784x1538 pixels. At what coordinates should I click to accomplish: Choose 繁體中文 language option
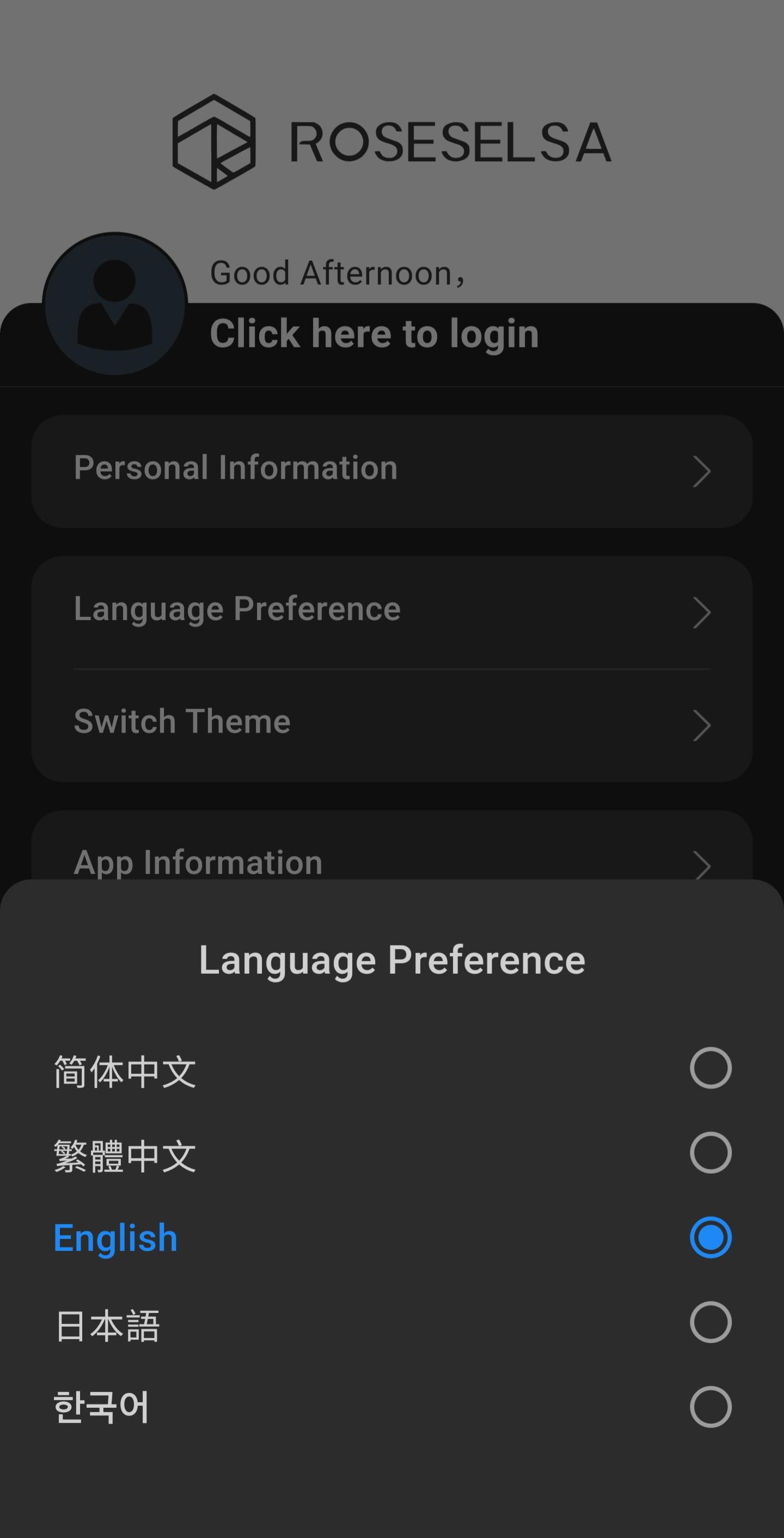(x=710, y=1153)
